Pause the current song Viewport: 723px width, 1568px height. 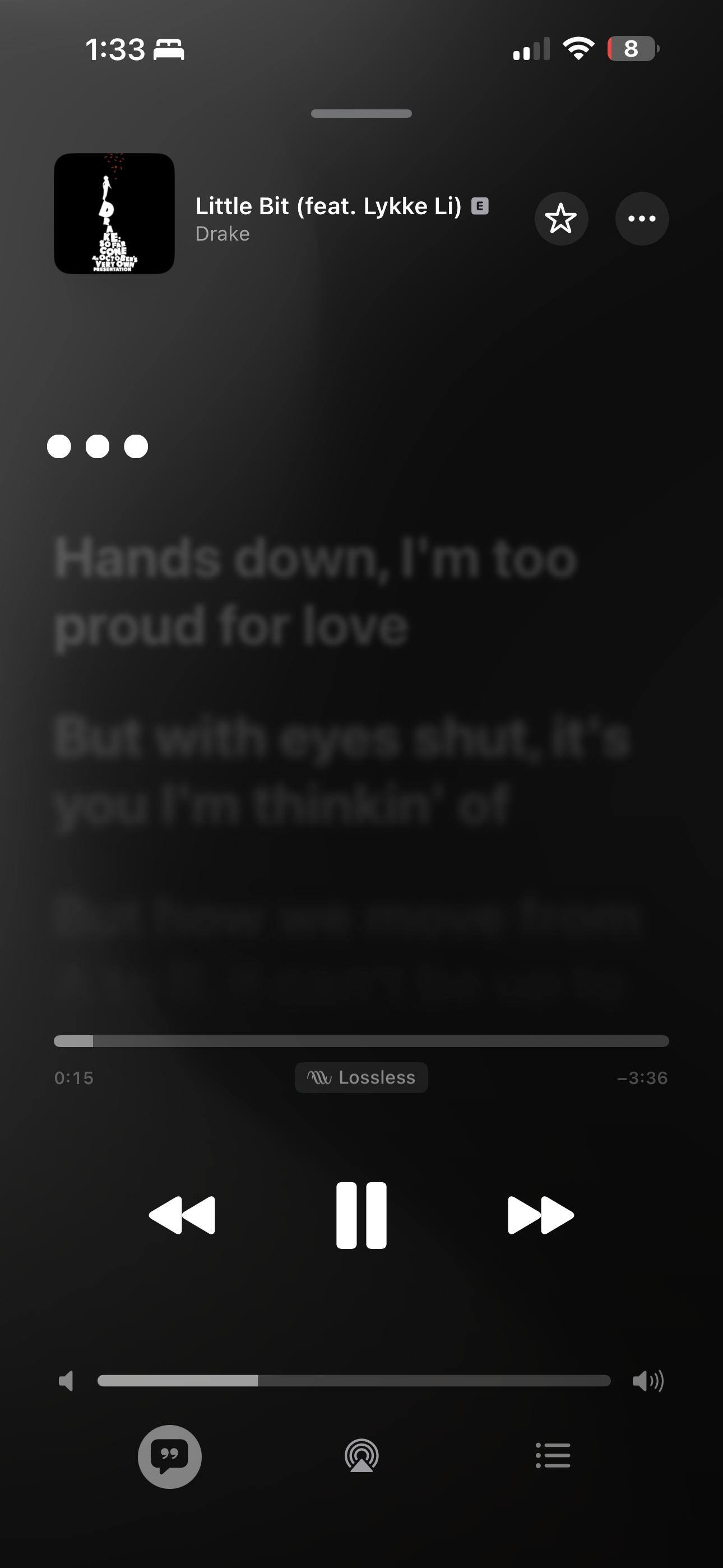tap(361, 1215)
